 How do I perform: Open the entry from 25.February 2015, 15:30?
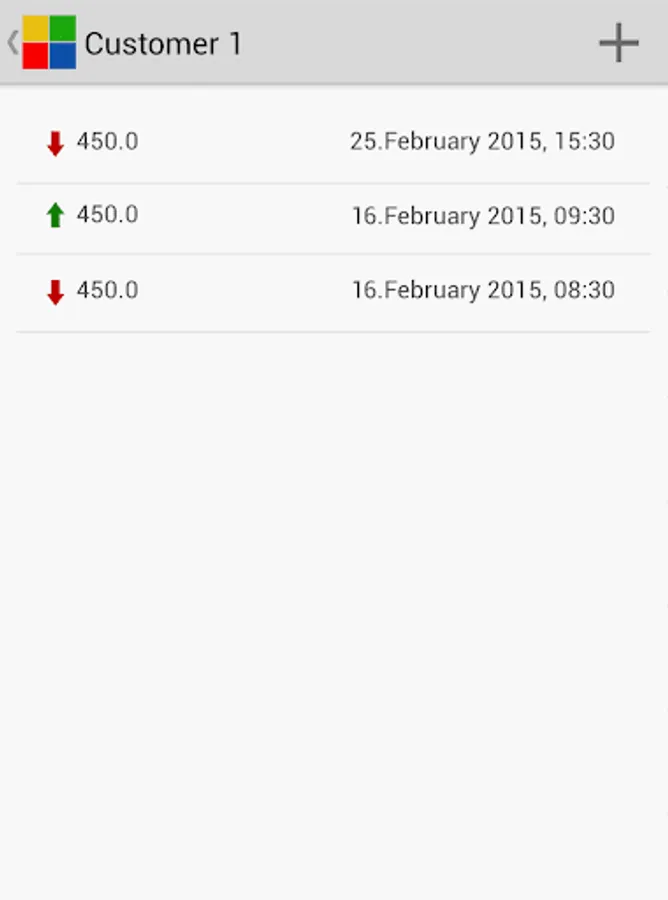(333, 142)
